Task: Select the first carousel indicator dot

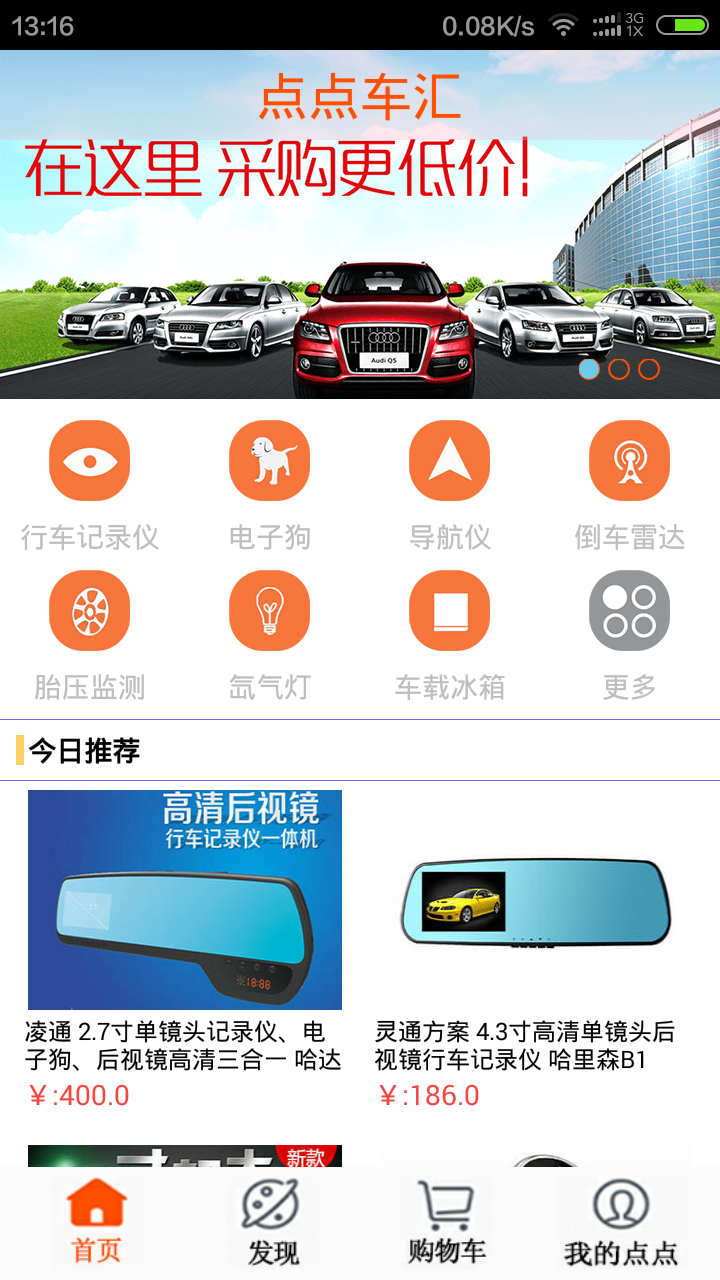Action: click(x=589, y=369)
